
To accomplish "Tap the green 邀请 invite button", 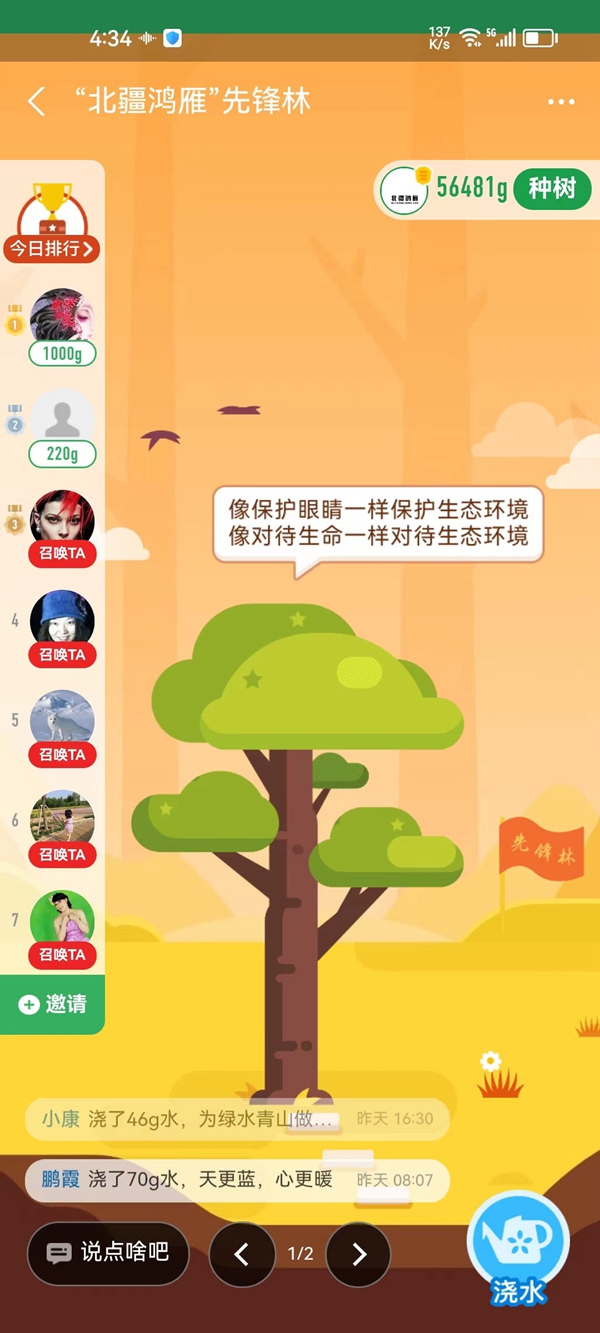I will [52, 1004].
